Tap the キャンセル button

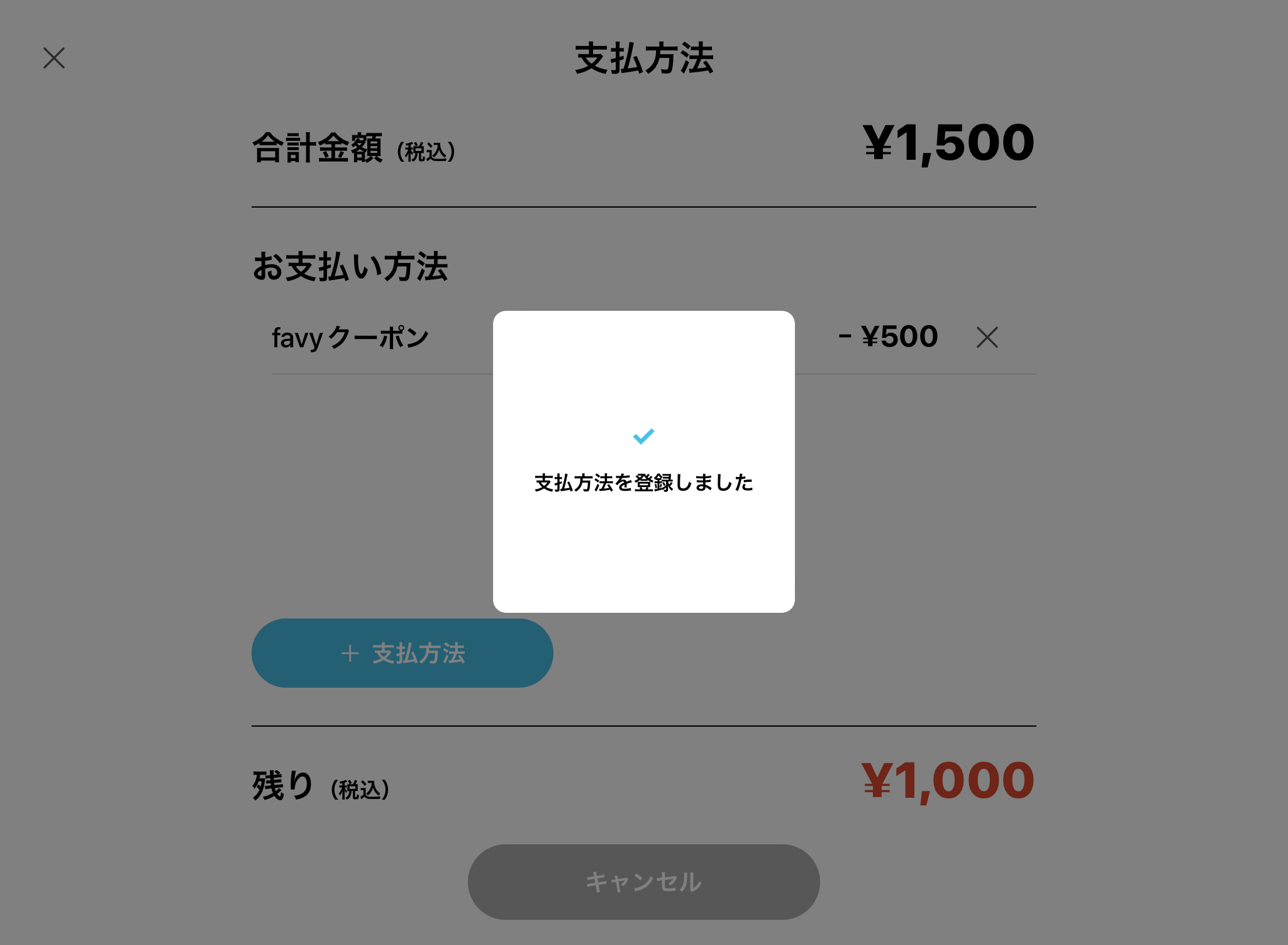coord(643,881)
